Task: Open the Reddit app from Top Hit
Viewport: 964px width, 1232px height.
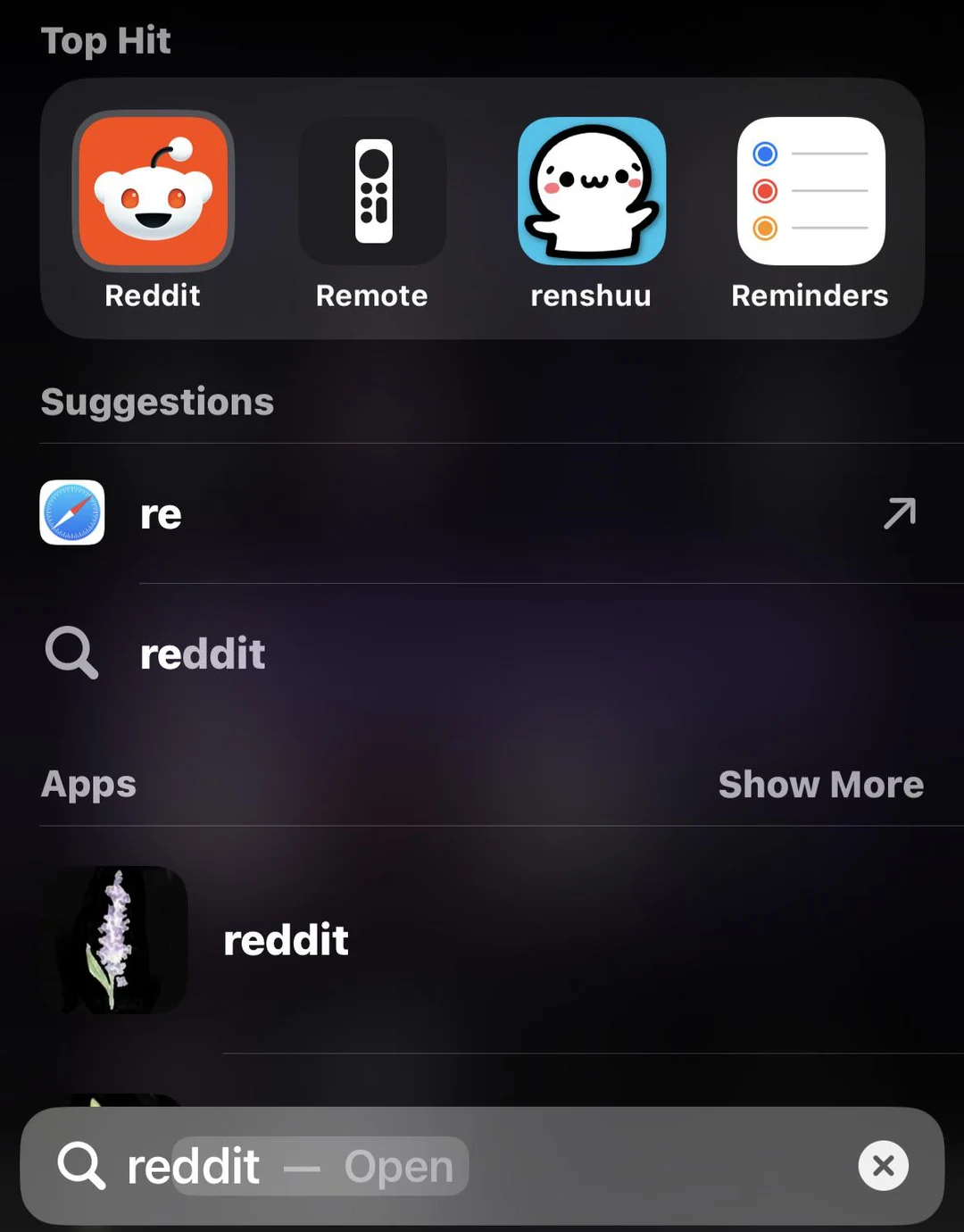Action: (x=152, y=190)
